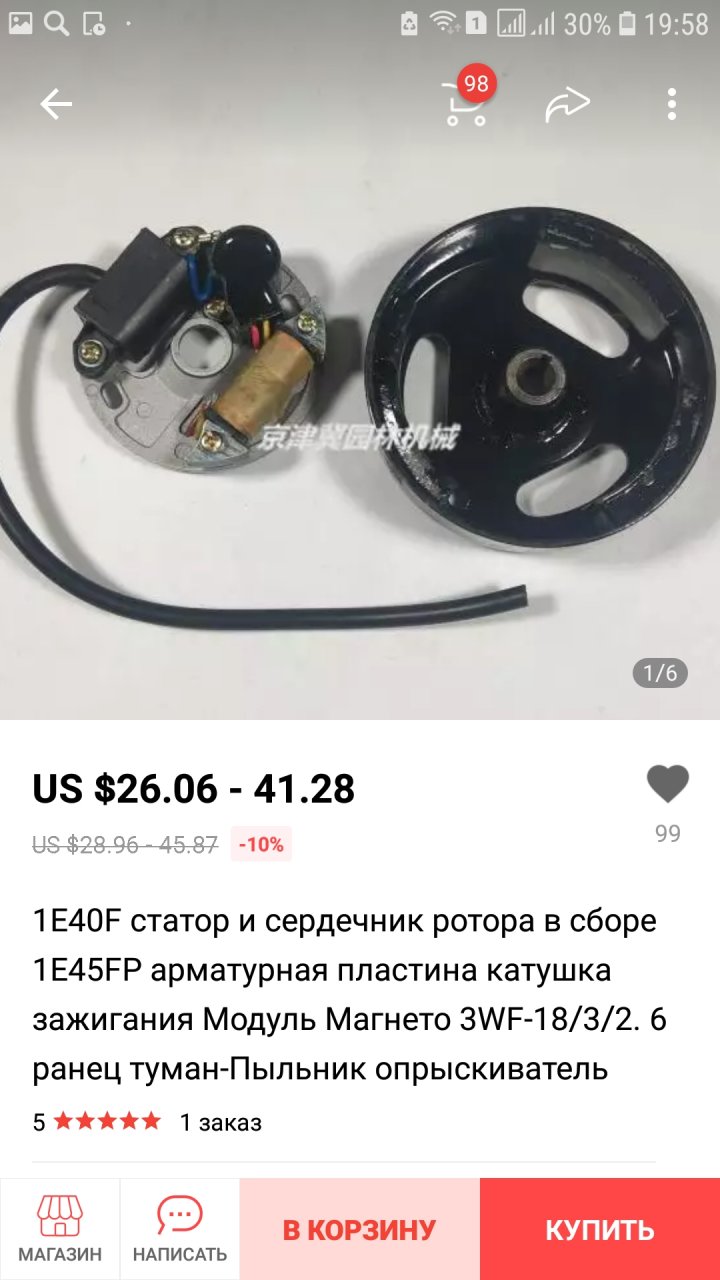Message the seller via НАПИСАТЬ

(x=180, y=1229)
